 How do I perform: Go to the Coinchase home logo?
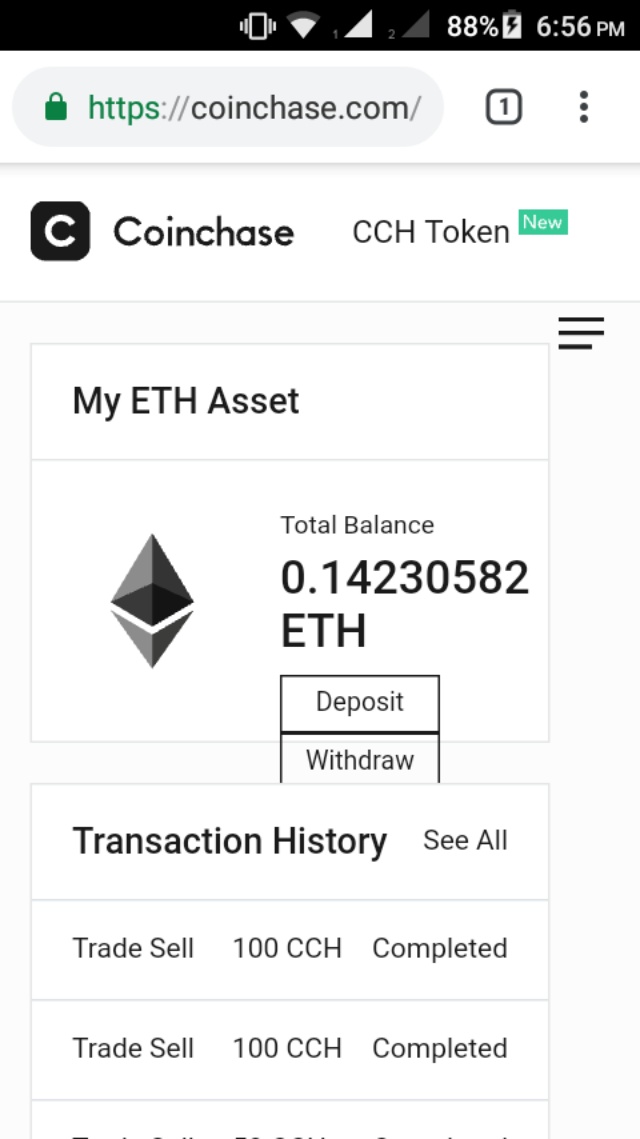tap(163, 232)
